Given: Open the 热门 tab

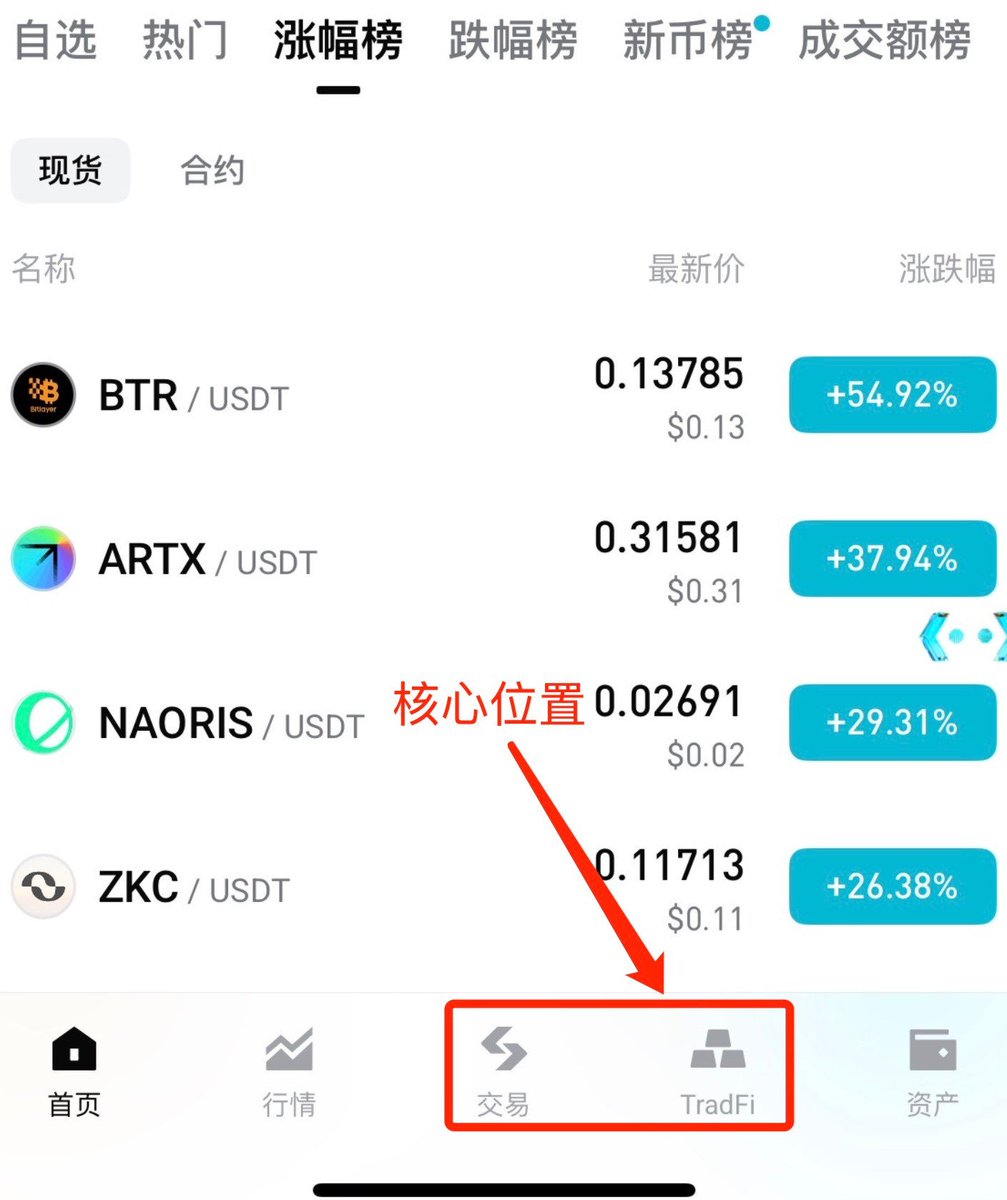Looking at the screenshot, I should (x=185, y=41).
